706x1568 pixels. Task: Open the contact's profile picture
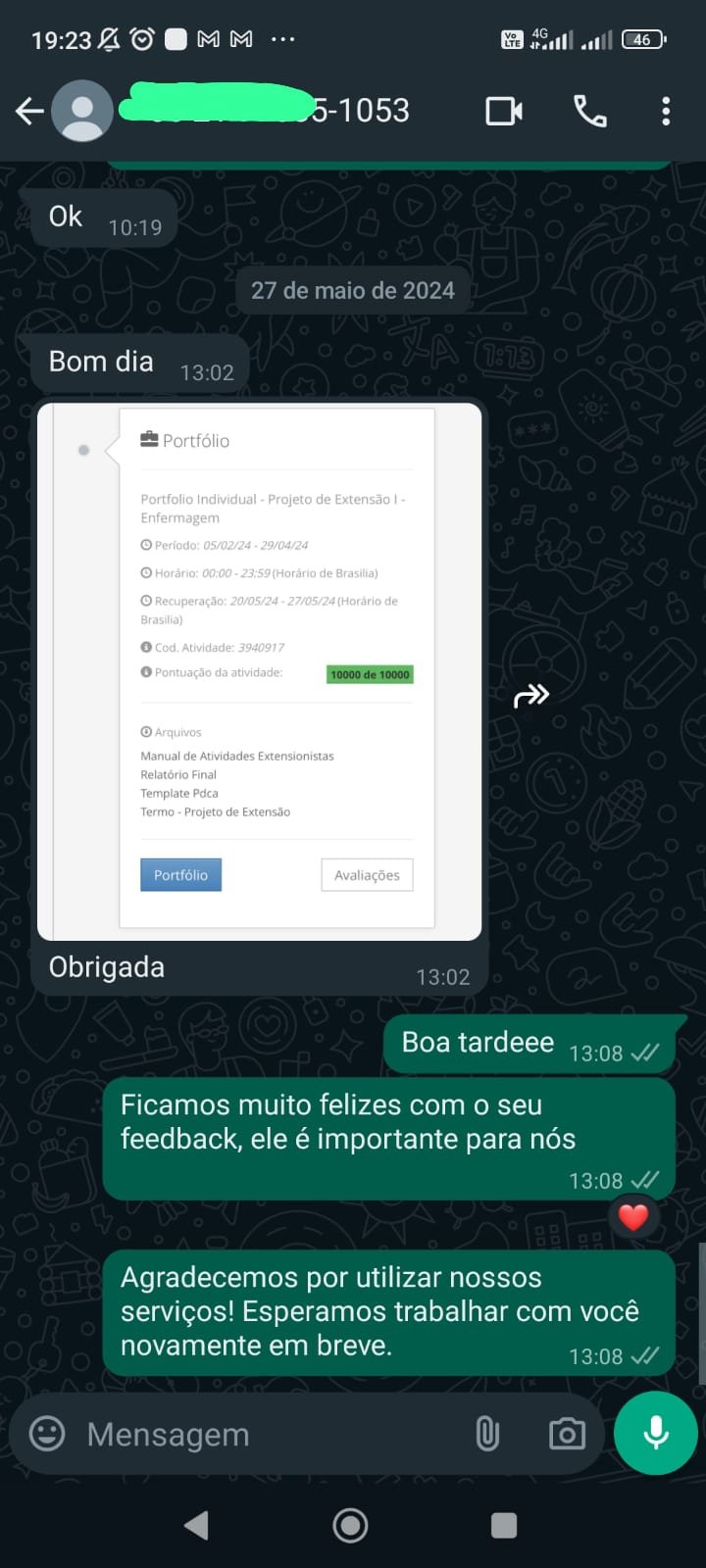click(x=82, y=112)
